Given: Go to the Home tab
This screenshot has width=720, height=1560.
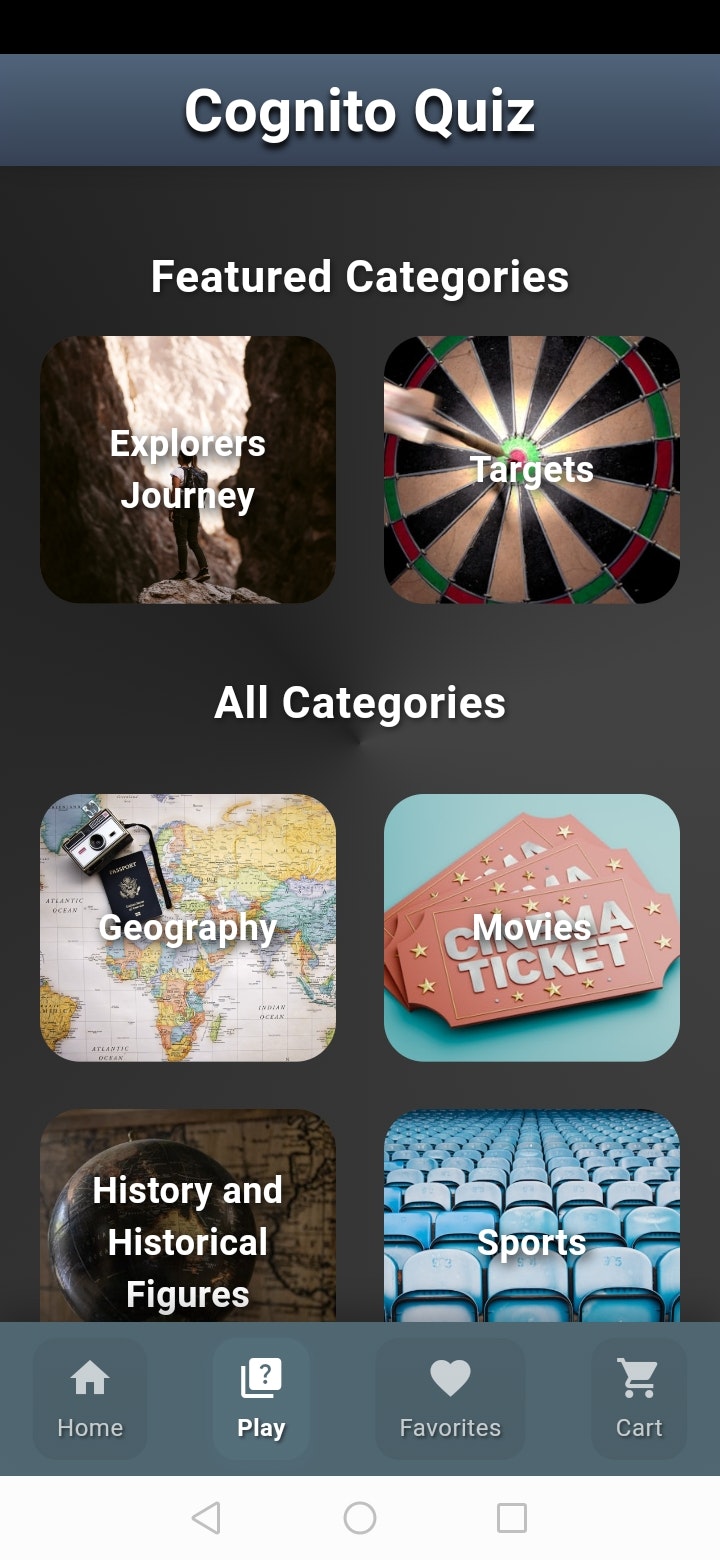Looking at the screenshot, I should pos(90,1399).
